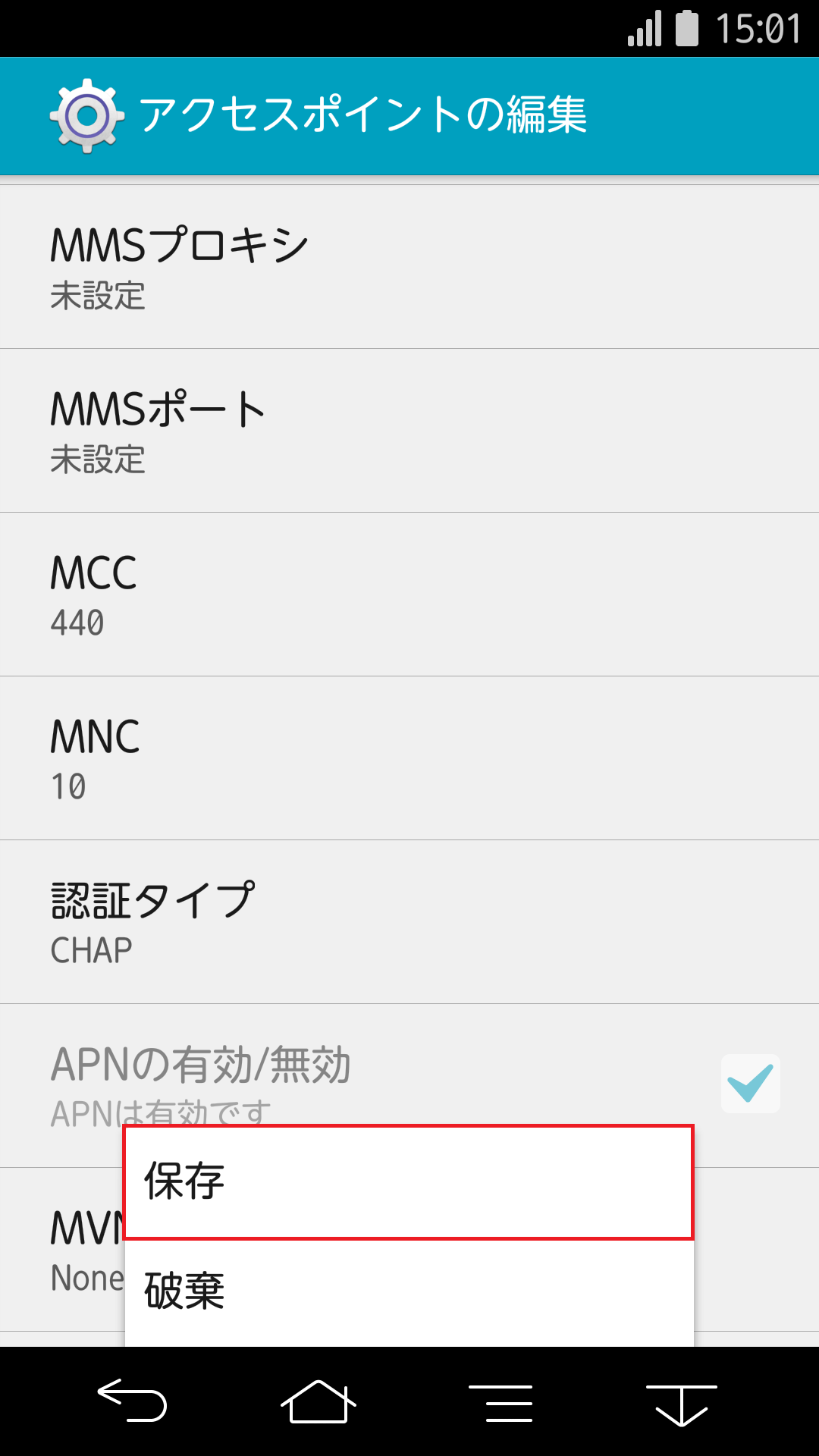Tap the hide-navigation-bar arrow icon
The image size is (819, 1456).
coord(682,1402)
